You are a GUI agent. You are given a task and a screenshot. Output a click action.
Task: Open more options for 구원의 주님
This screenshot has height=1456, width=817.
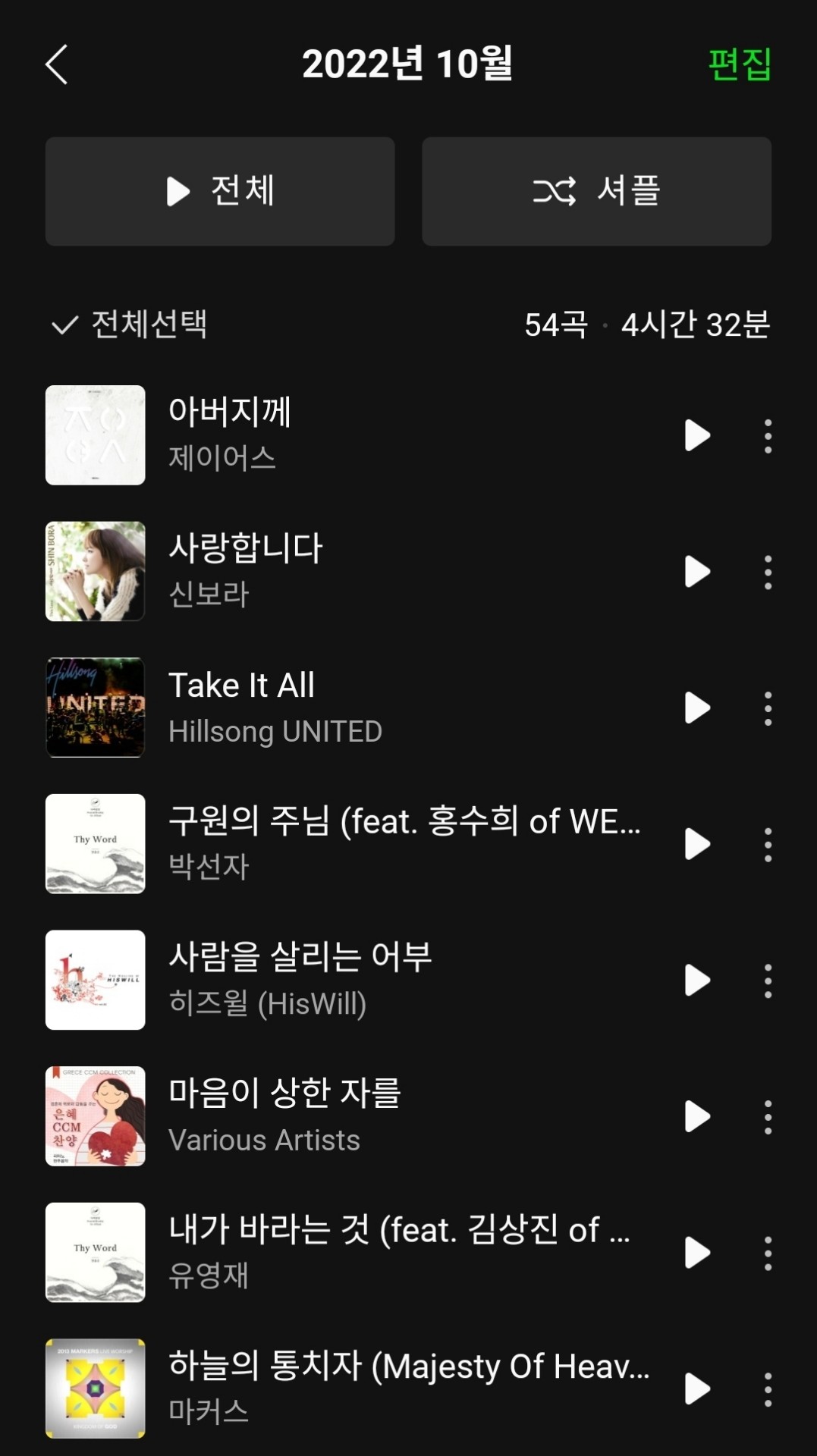coord(768,845)
